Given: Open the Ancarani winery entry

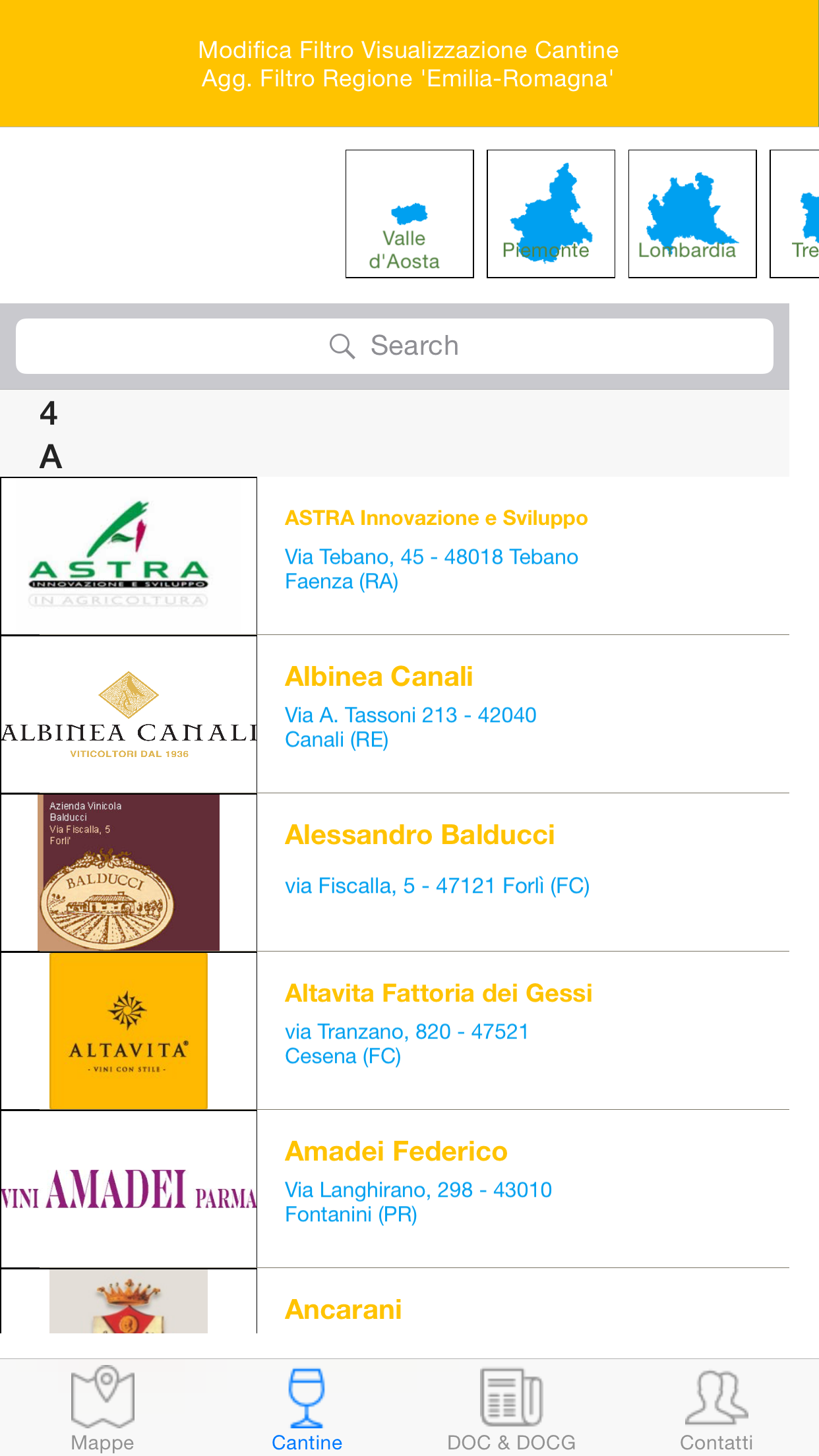Looking at the screenshot, I should 344,1308.
